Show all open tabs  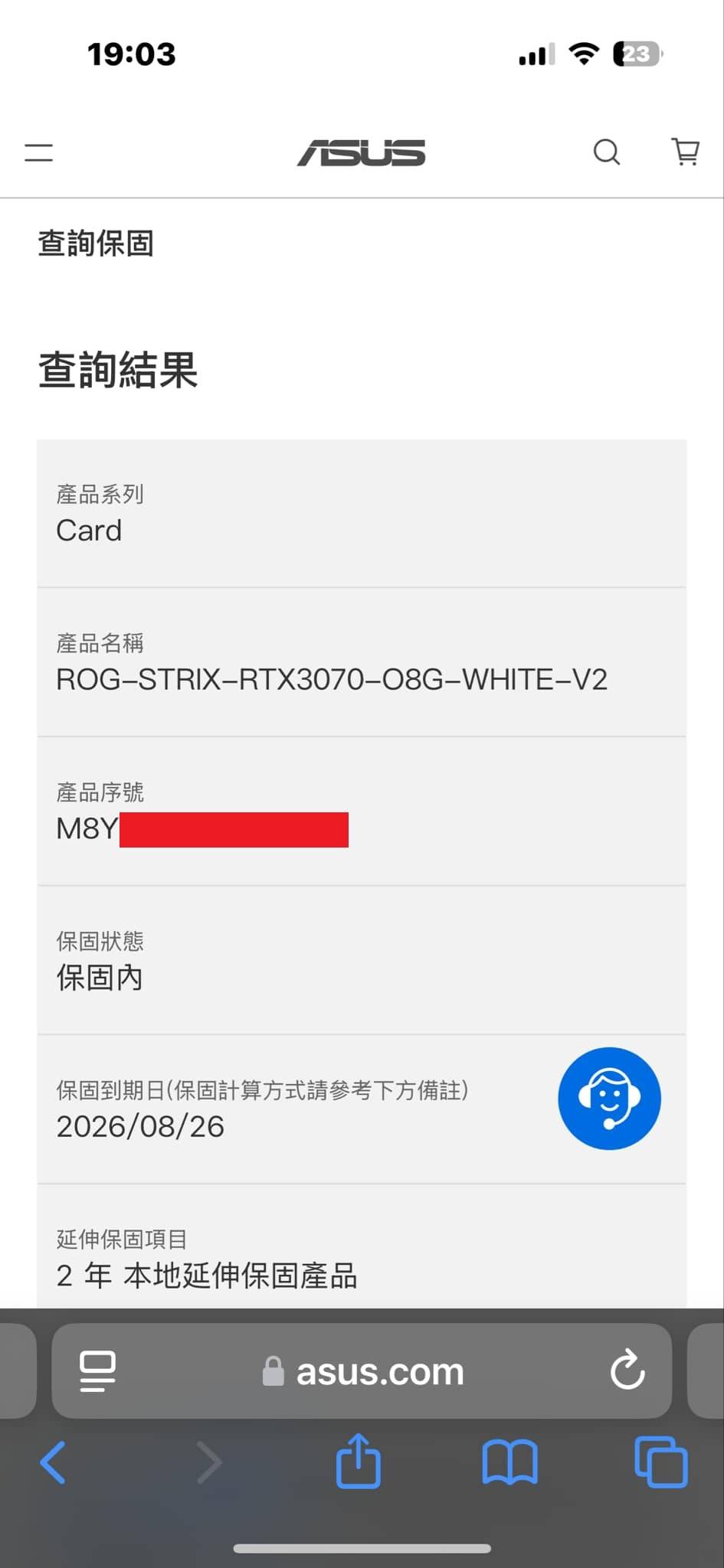pos(660,1462)
